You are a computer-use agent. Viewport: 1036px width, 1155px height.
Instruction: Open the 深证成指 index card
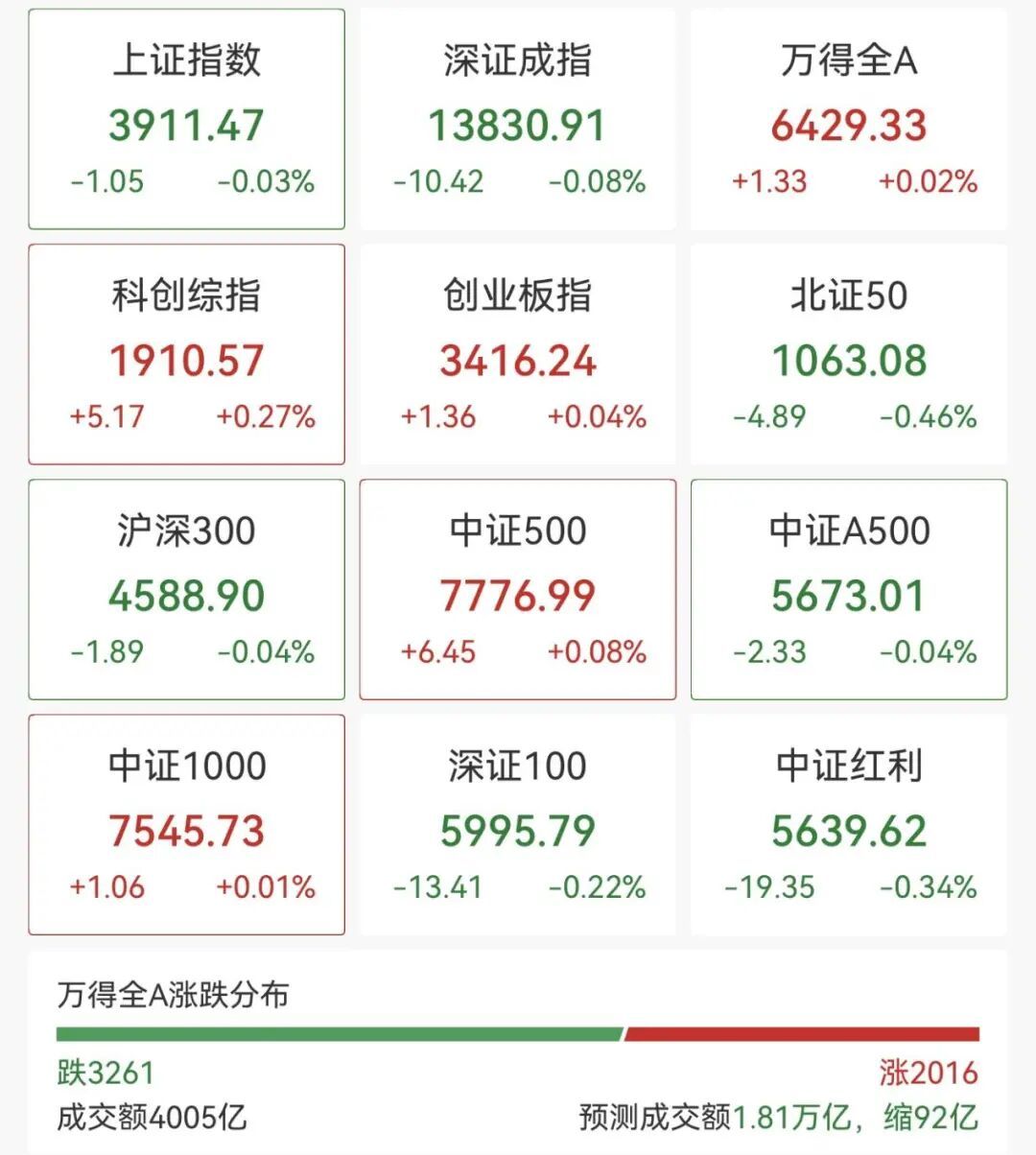click(x=518, y=119)
